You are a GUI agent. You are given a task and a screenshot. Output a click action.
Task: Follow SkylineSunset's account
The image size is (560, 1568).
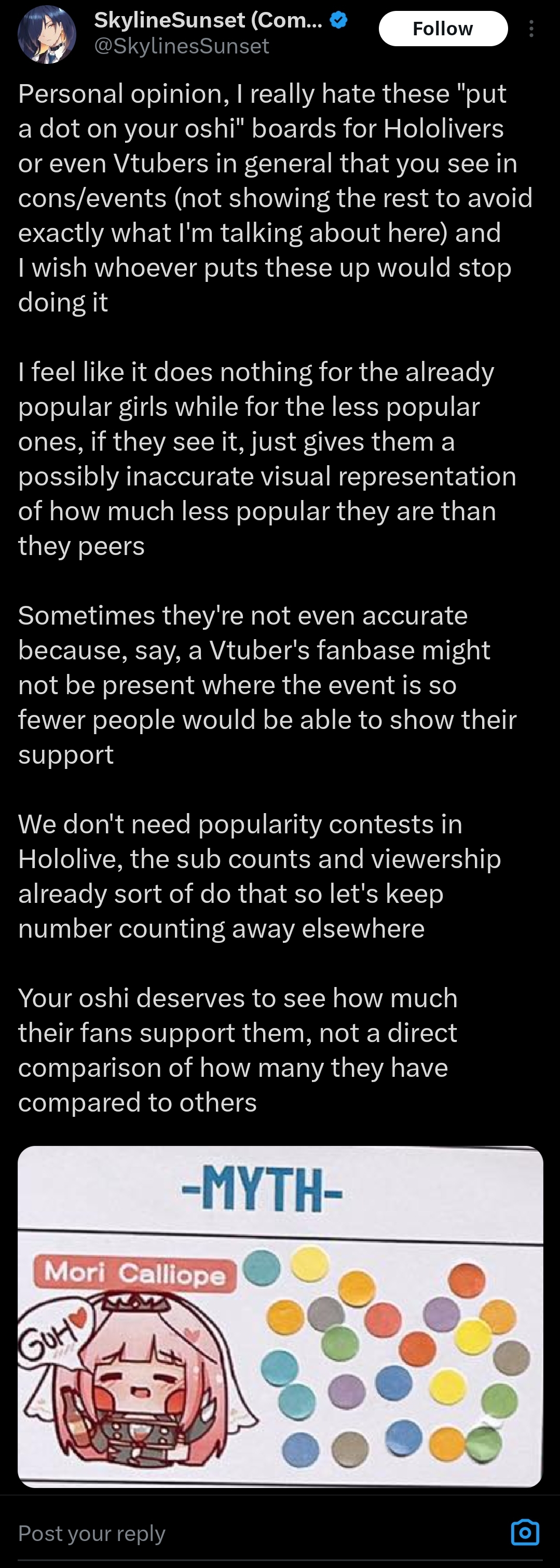click(443, 29)
